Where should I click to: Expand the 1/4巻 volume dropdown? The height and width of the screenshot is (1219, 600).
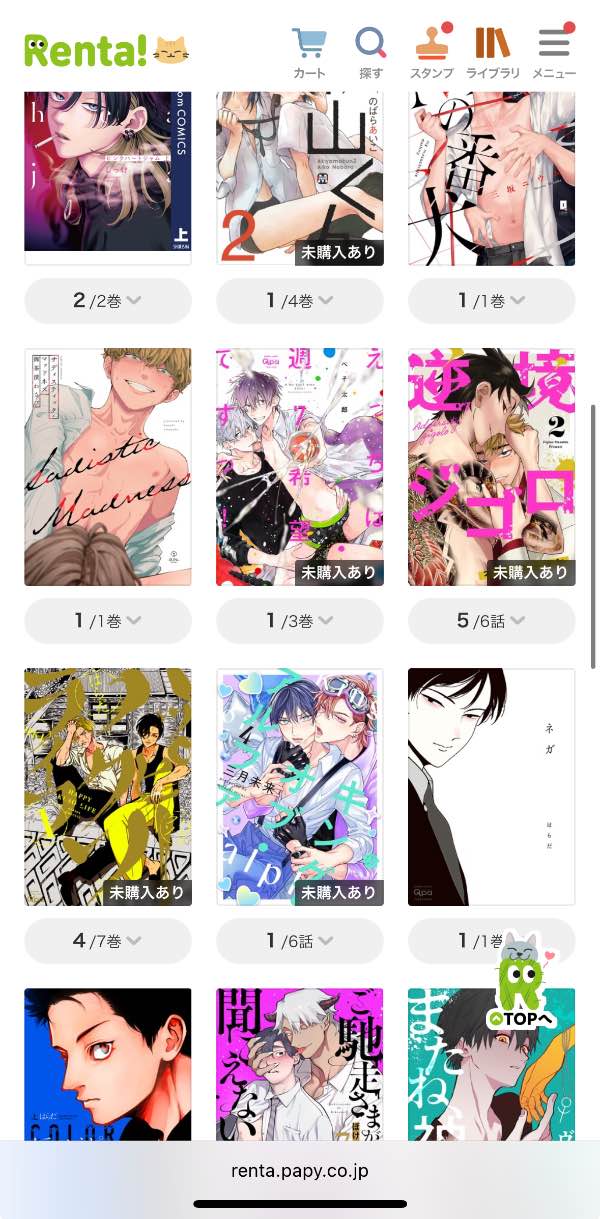(300, 301)
